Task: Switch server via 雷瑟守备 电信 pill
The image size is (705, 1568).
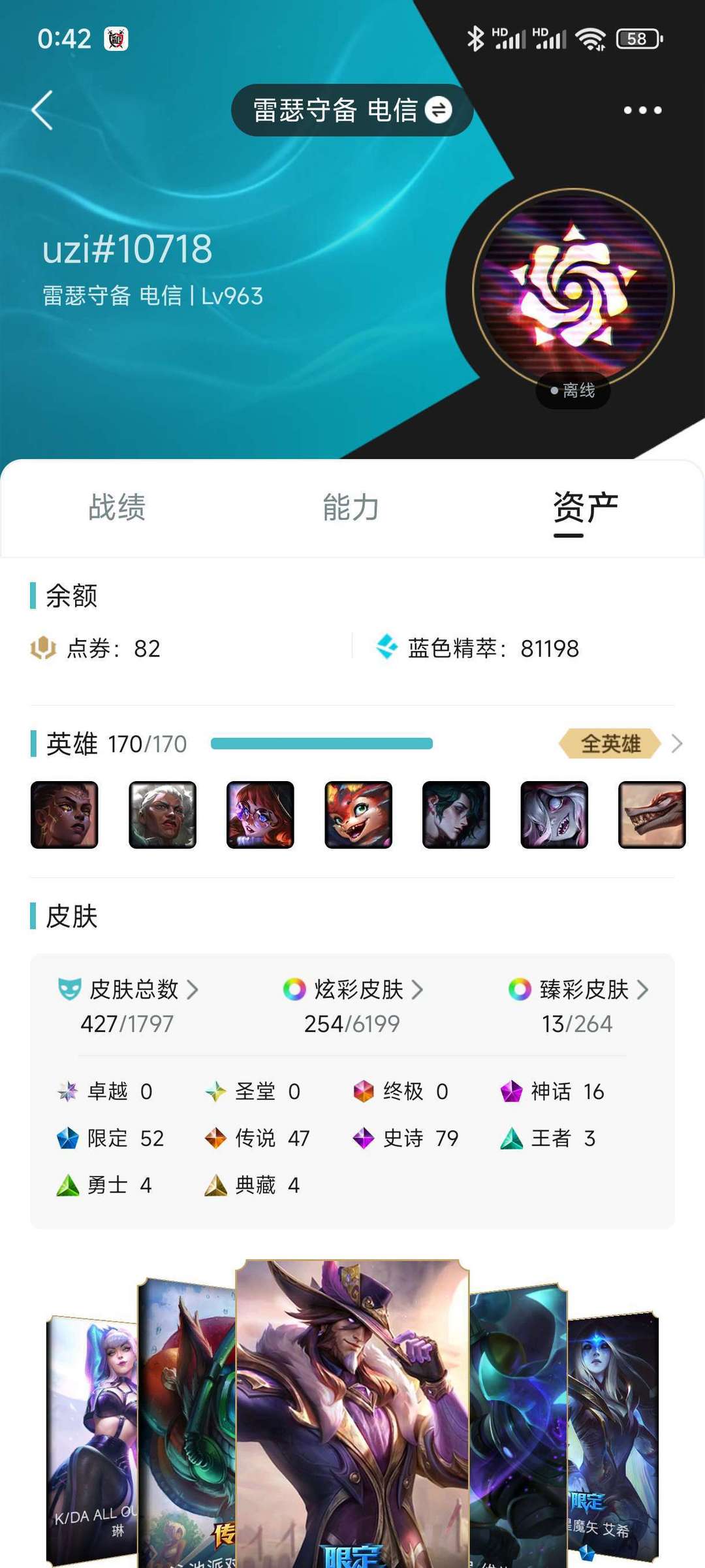Action: pyautogui.click(x=352, y=110)
